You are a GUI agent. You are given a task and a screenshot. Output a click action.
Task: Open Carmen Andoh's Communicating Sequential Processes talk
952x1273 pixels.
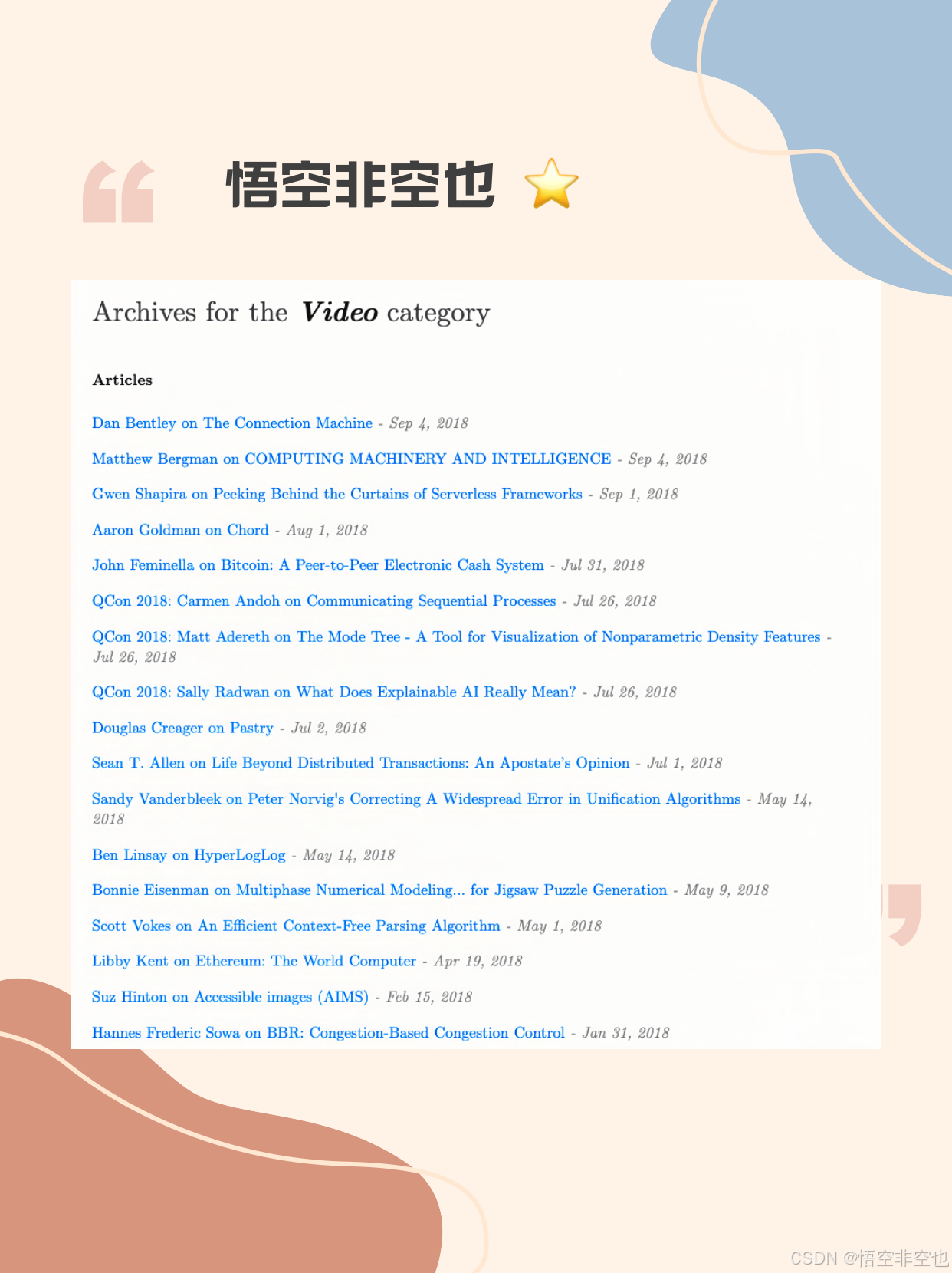324,601
